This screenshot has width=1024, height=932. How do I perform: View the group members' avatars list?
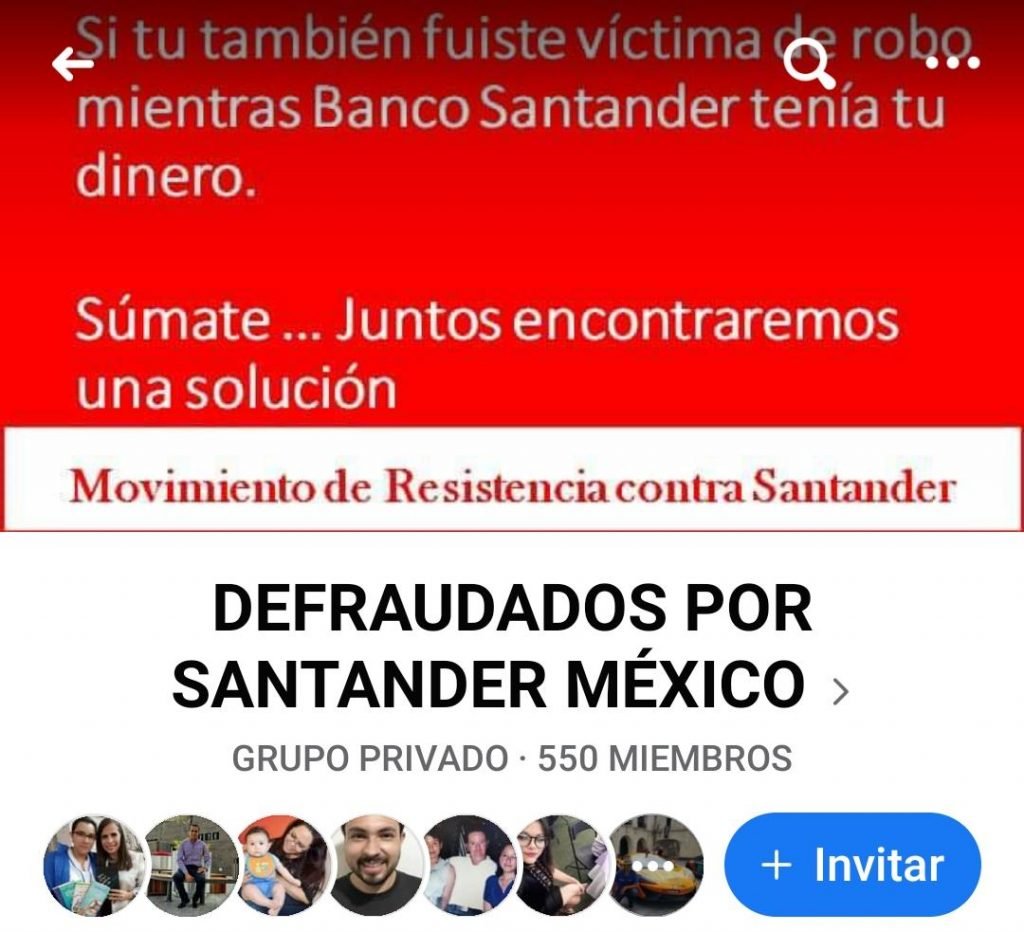coord(374,865)
